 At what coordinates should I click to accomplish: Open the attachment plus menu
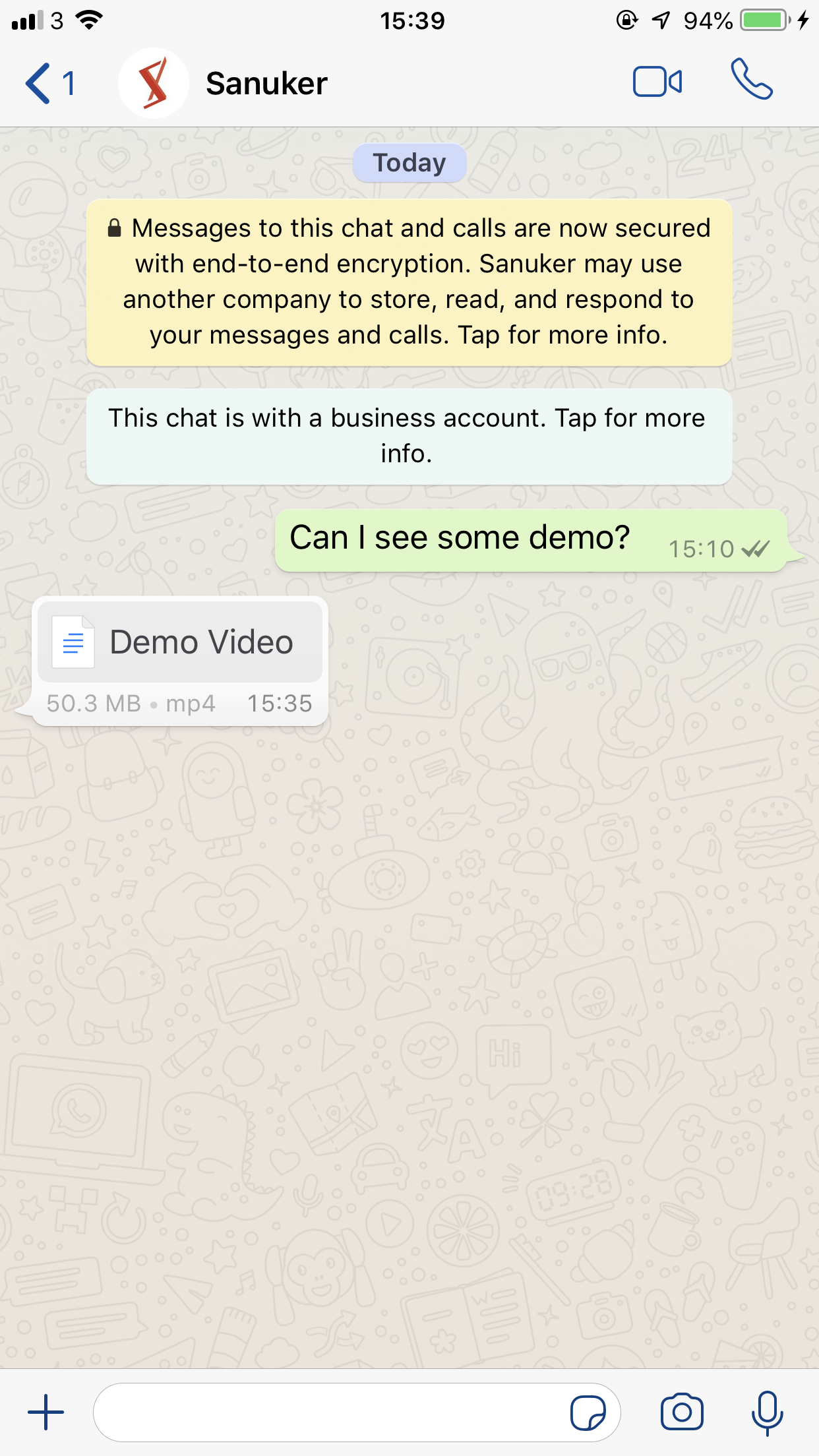pyautogui.click(x=46, y=1412)
